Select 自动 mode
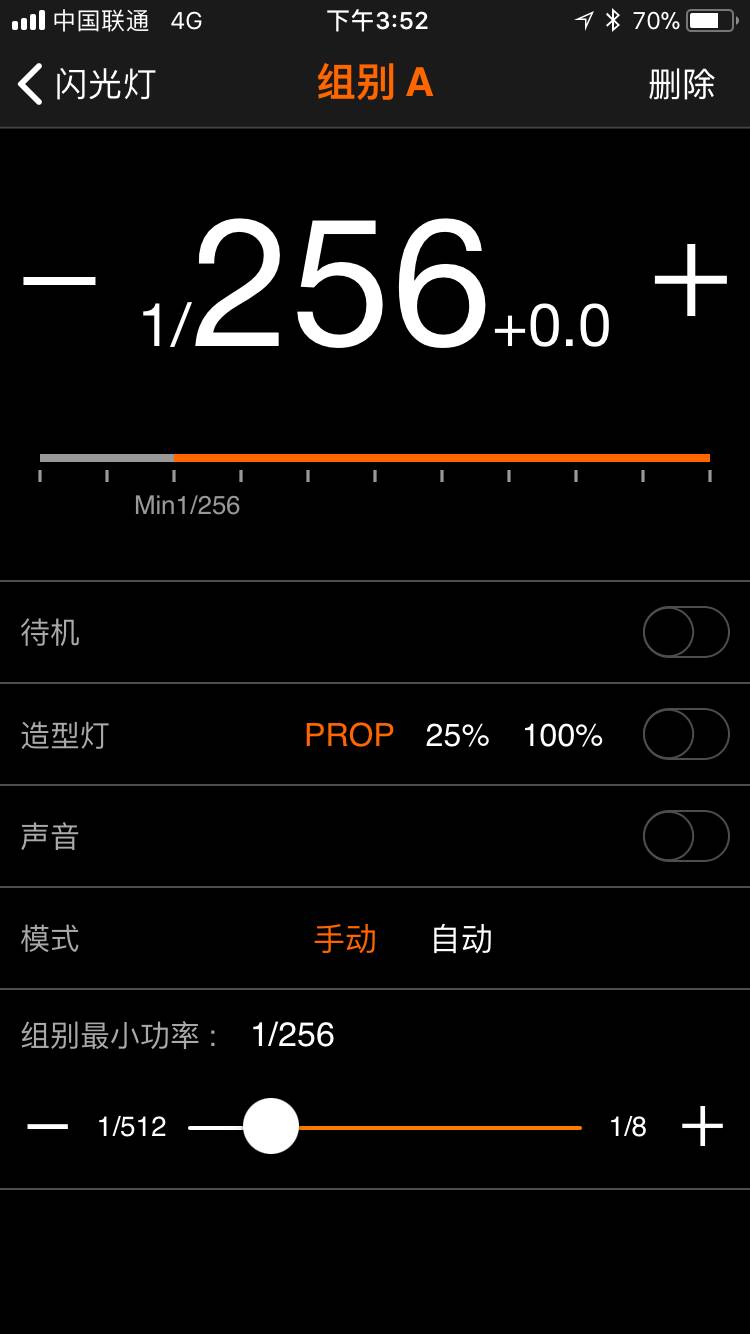The height and width of the screenshot is (1334, 750). tap(462, 939)
